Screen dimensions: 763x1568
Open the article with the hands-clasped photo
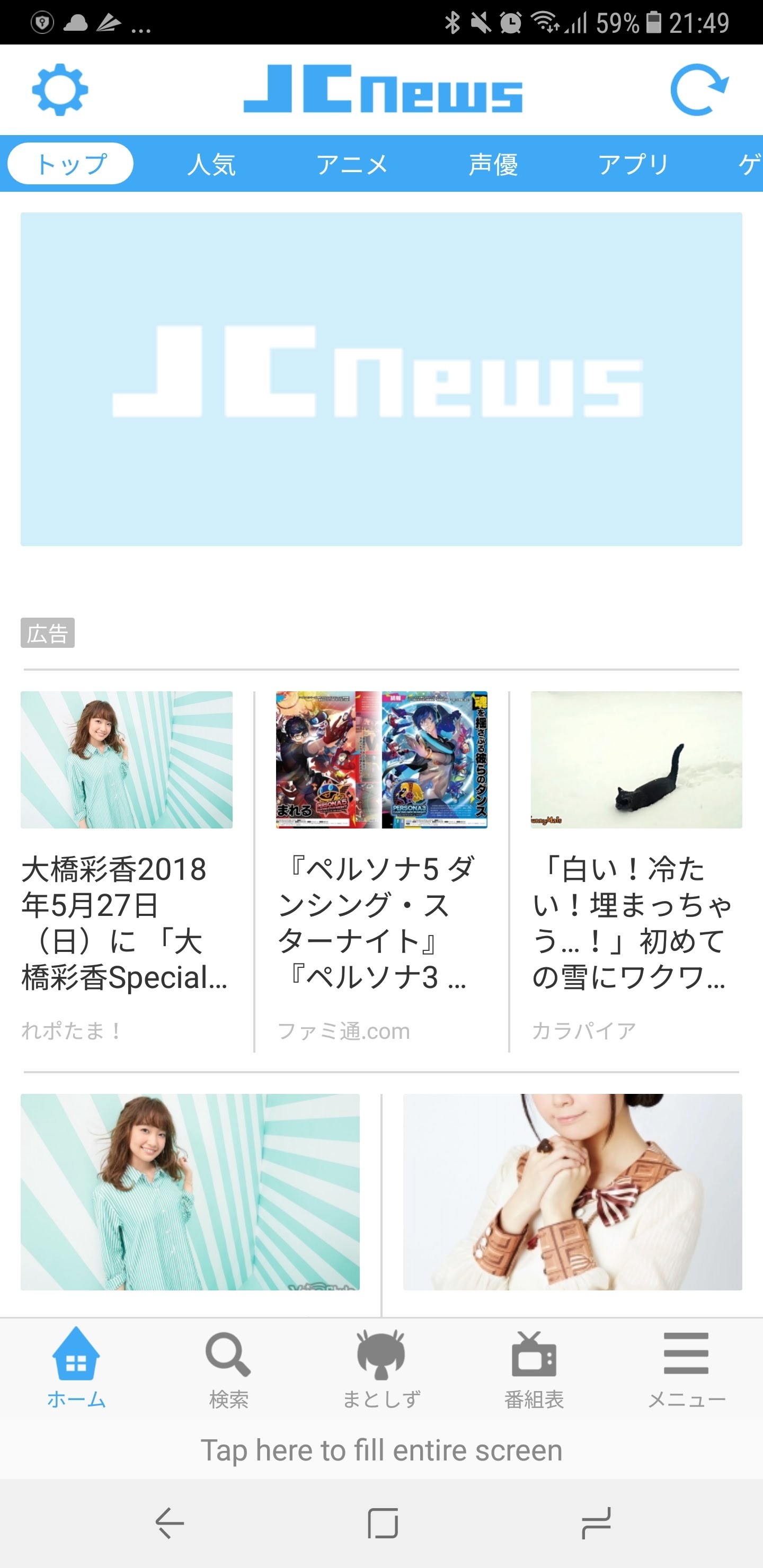click(x=572, y=1191)
